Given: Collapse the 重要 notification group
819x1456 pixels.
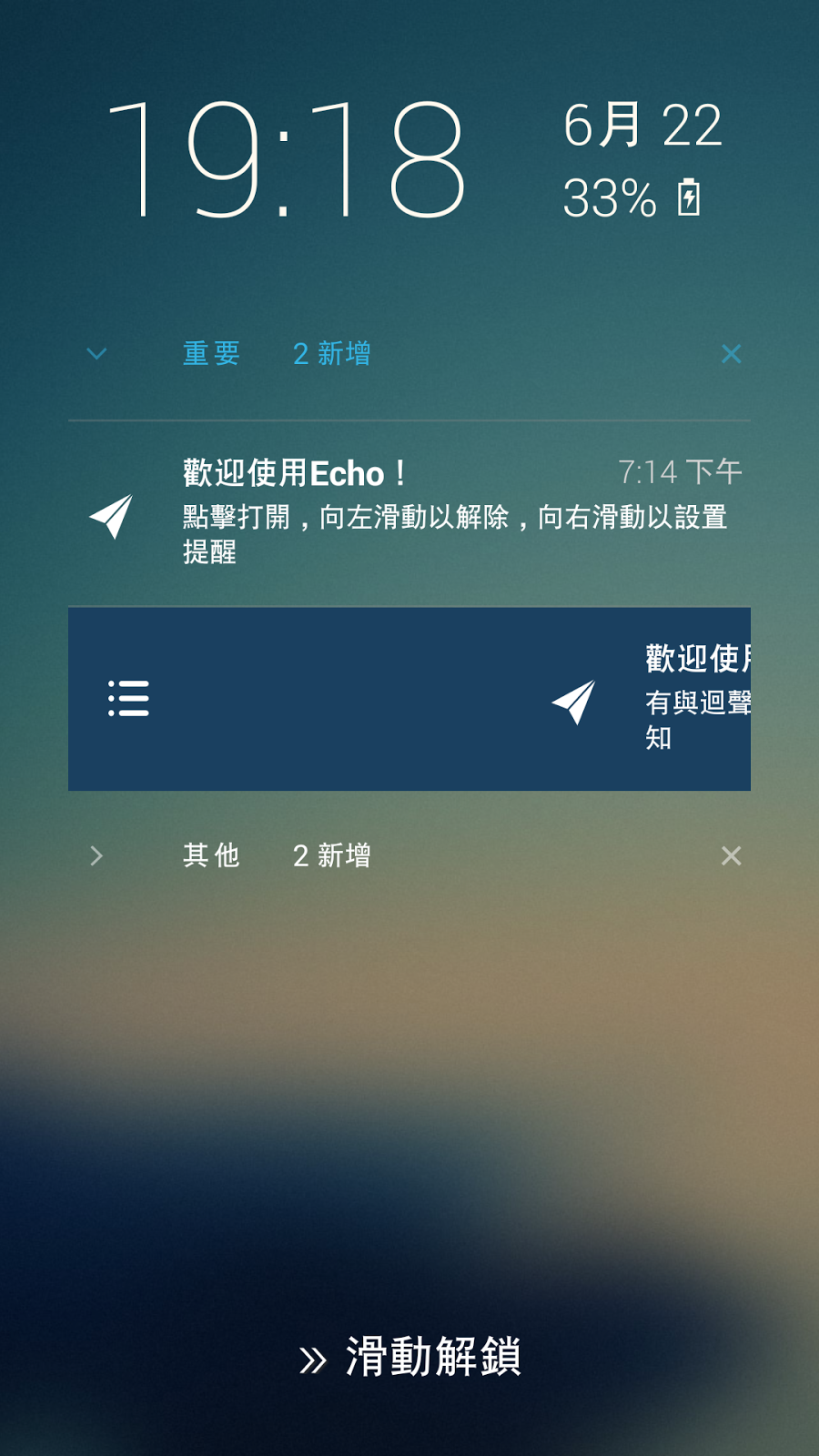Looking at the screenshot, I should 96,354.
